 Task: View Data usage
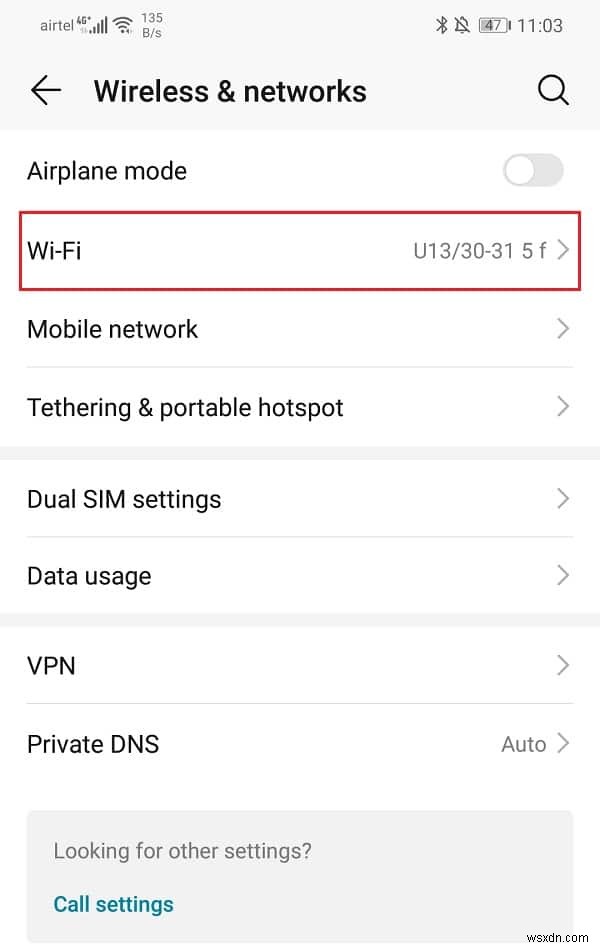click(300, 576)
